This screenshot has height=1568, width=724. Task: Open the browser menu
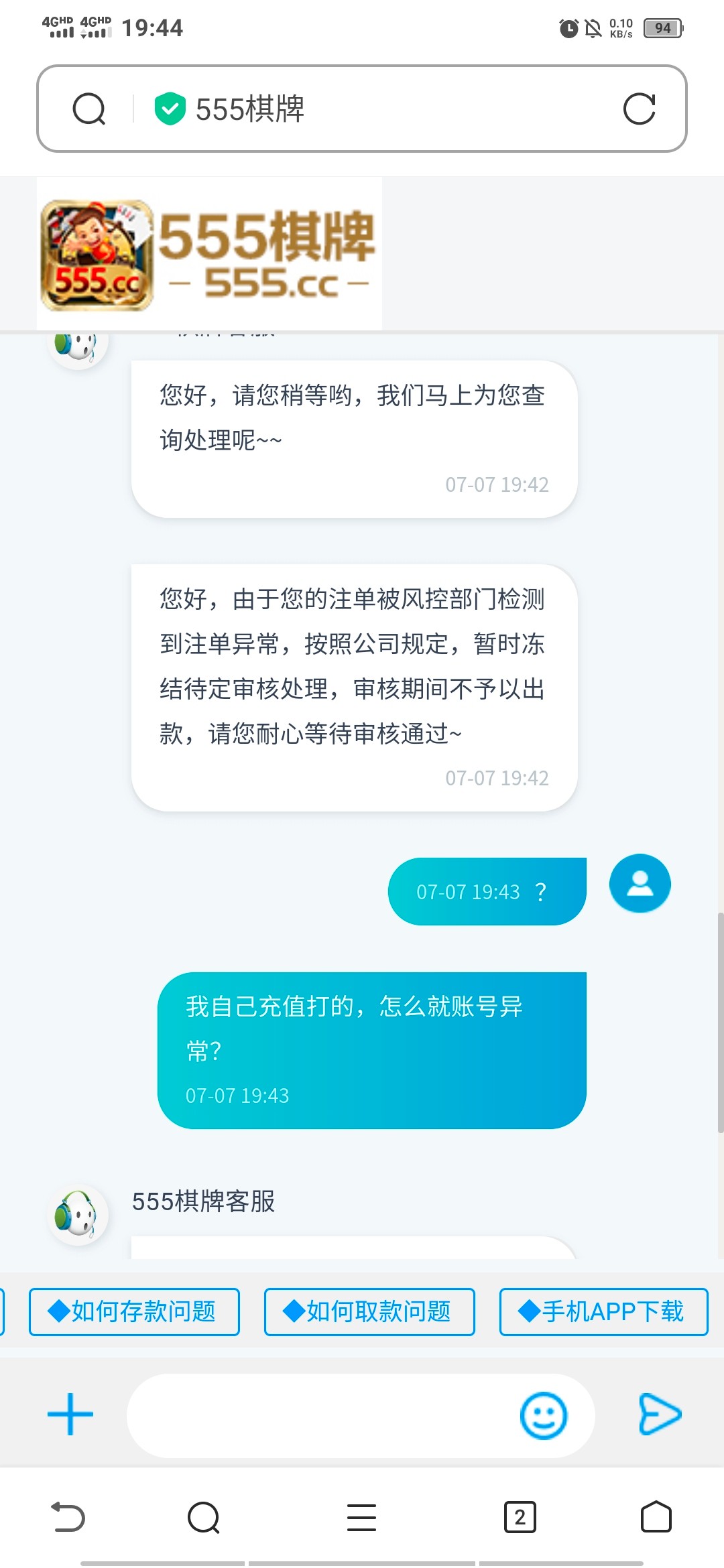click(x=361, y=1518)
